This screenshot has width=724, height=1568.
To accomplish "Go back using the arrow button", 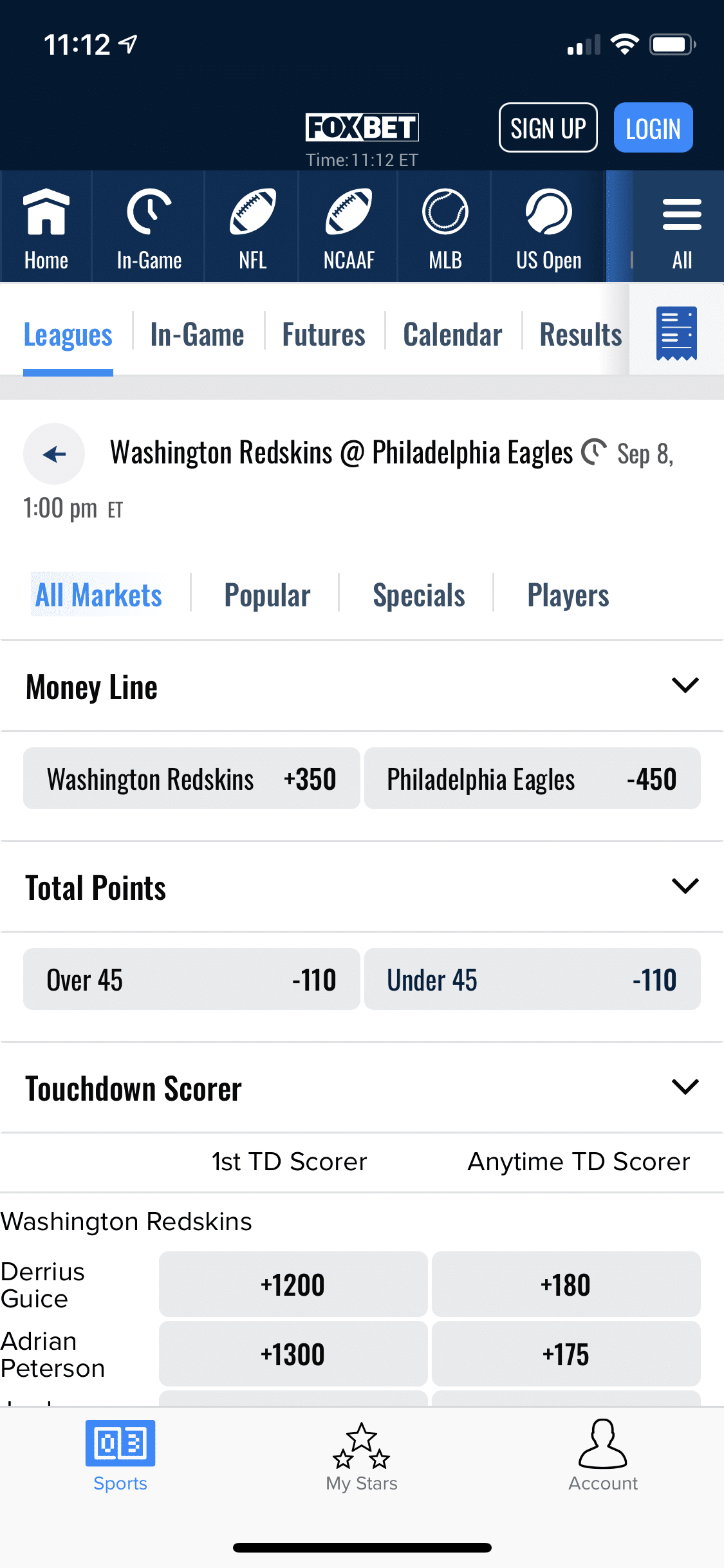I will click(54, 454).
